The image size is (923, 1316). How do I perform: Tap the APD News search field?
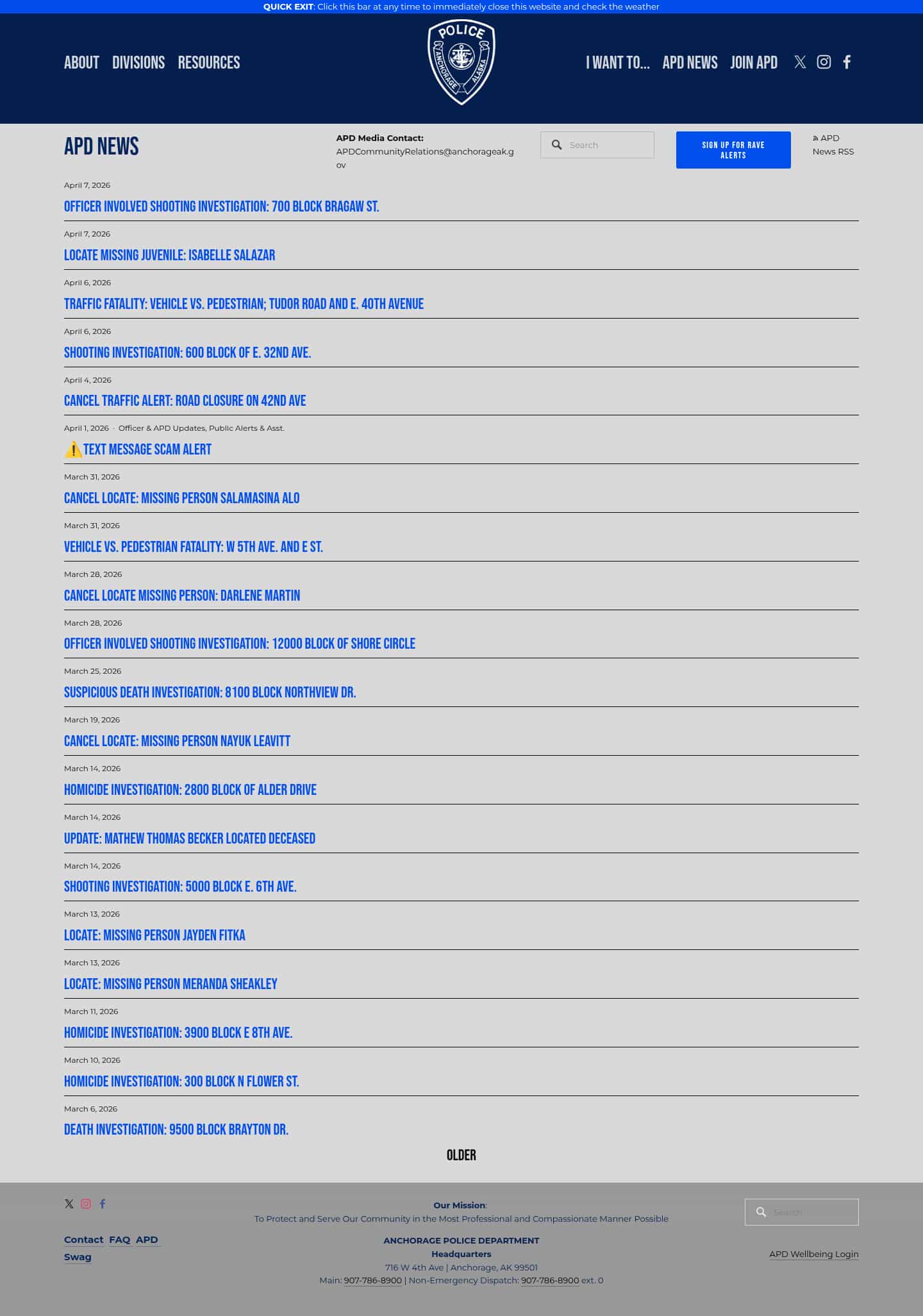tap(606, 145)
